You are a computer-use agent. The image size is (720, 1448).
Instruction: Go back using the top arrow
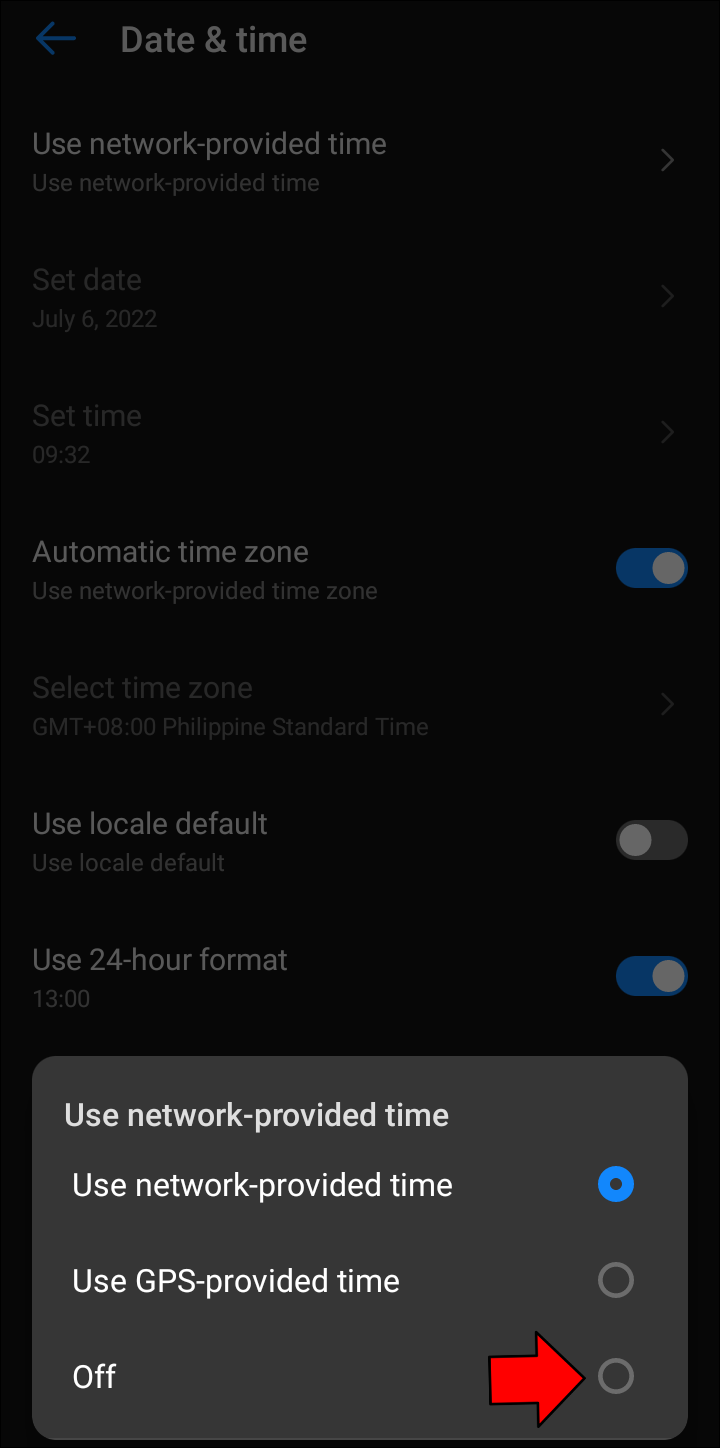tap(56, 40)
